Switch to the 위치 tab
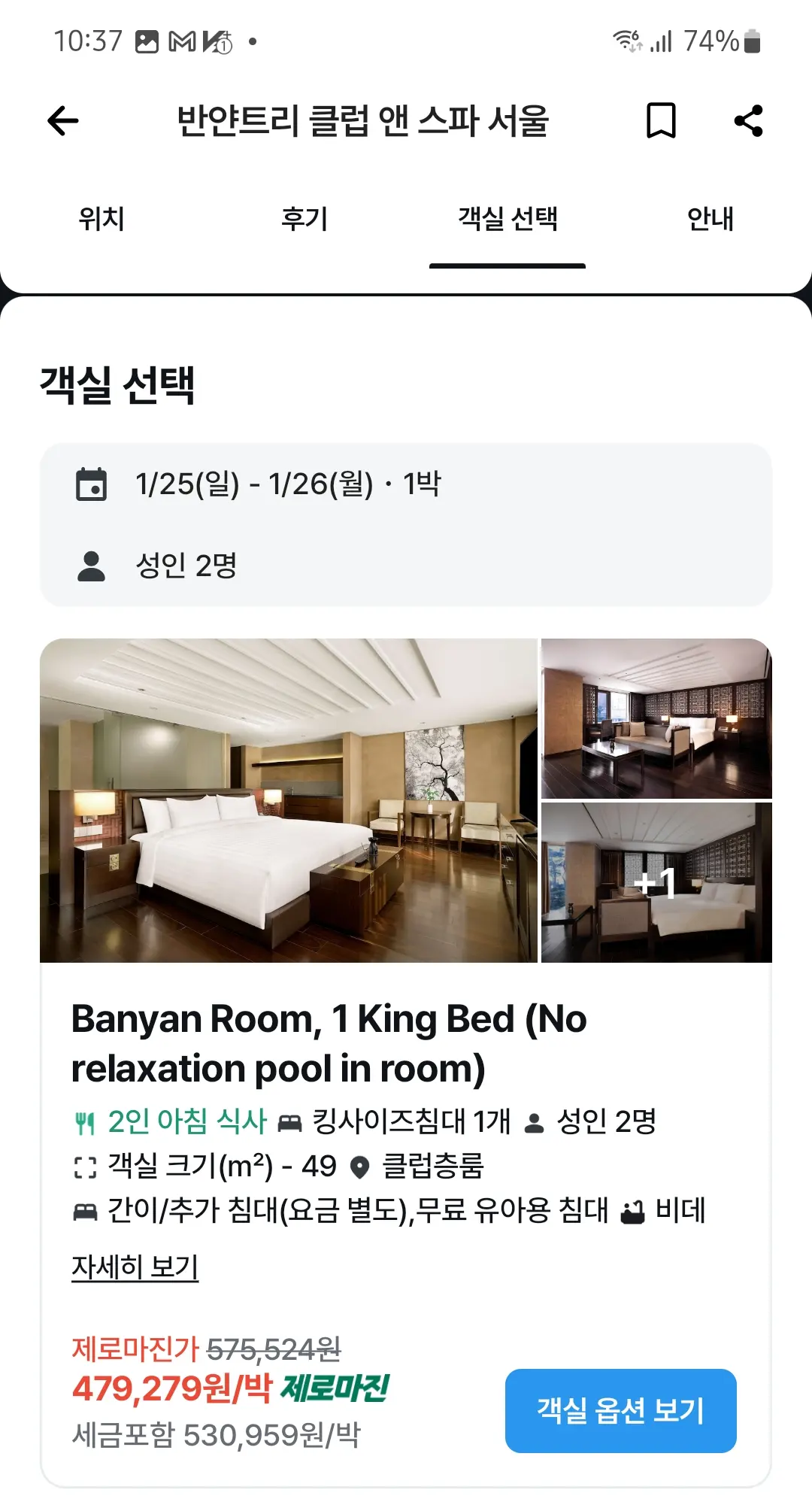The height and width of the screenshot is (1505, 812). 101,220
